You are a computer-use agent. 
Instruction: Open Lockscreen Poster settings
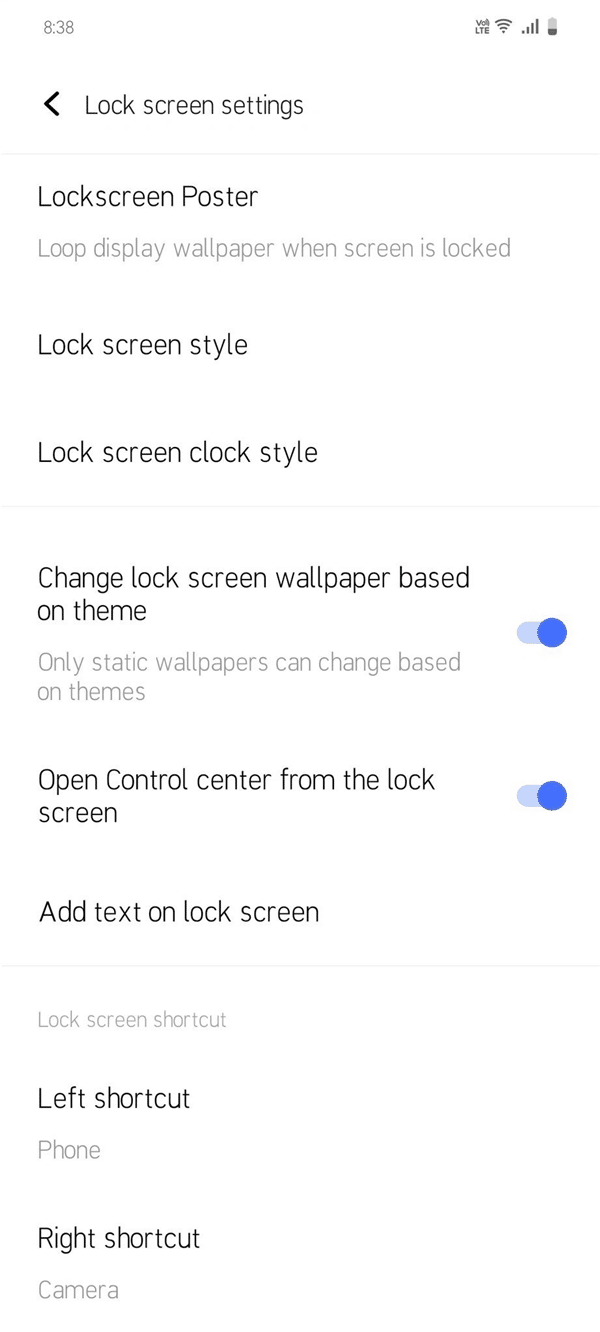point(273,221)
